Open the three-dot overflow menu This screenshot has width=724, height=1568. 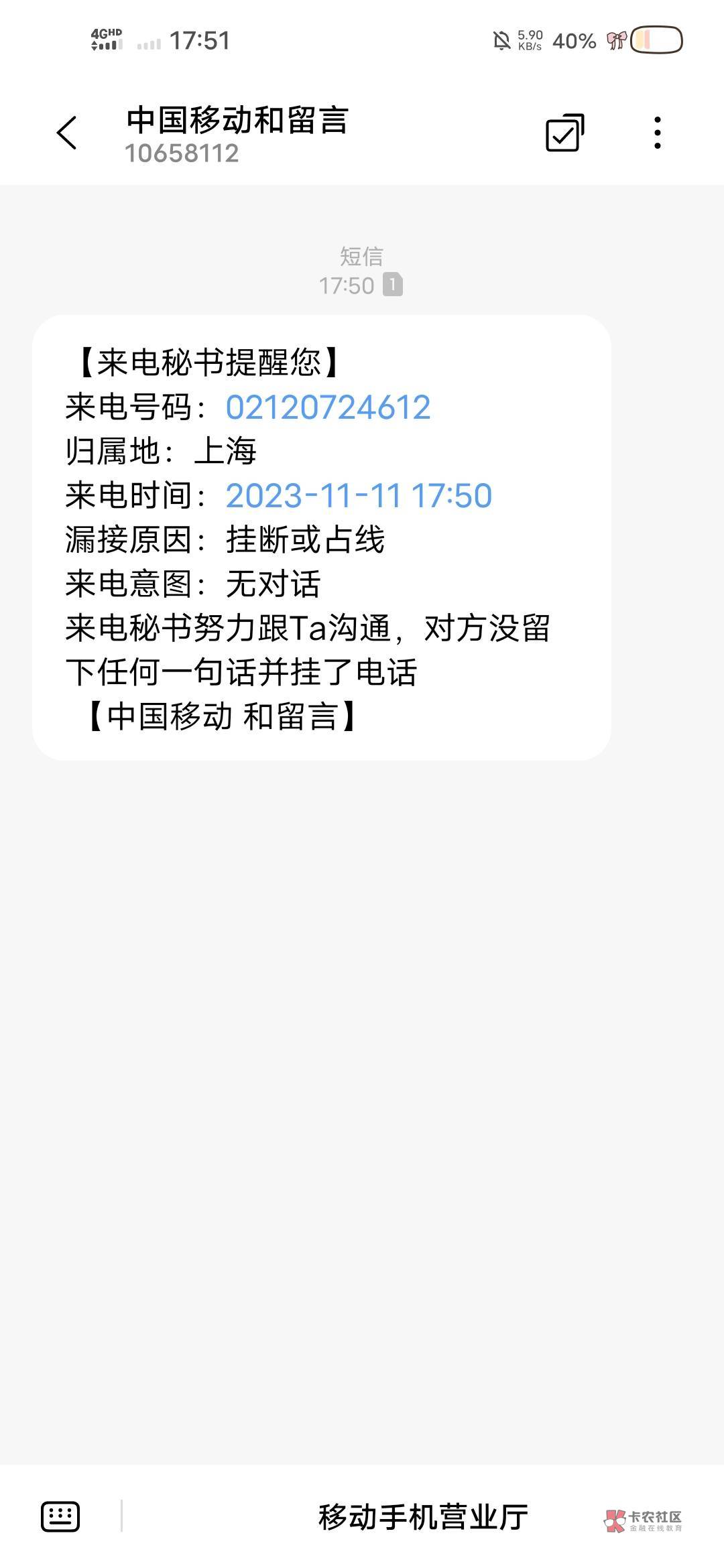click(x=657, y=133)
